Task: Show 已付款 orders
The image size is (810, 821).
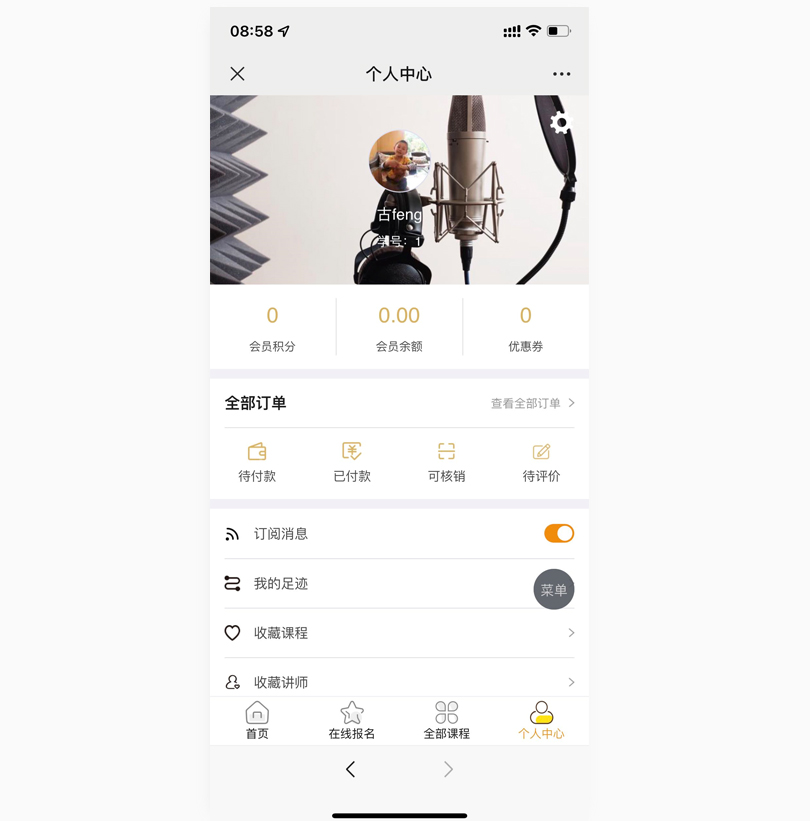Action: tap(352, 462)
